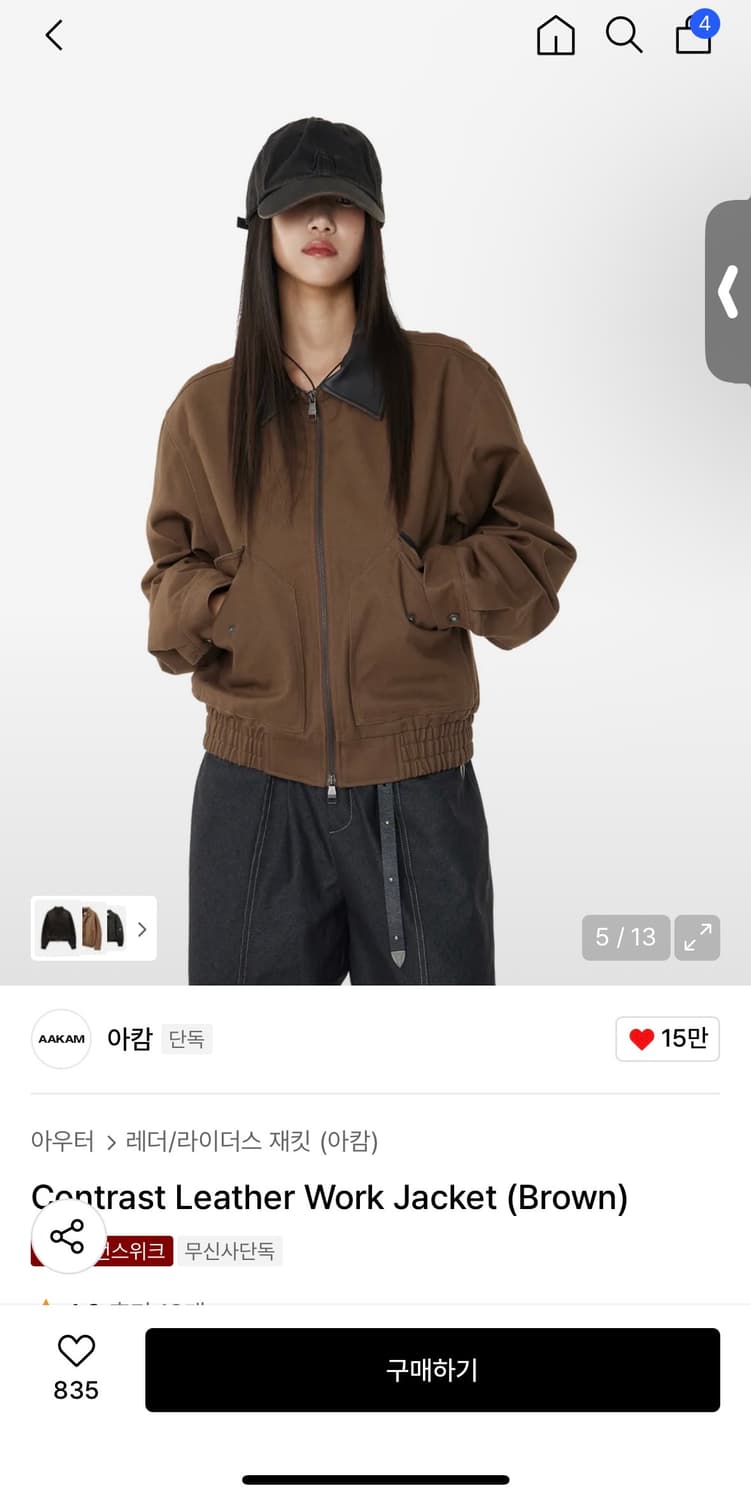
Task: Tap the 5 / 13 image counter
Action: pyautogui.click(x=625, y=937)
